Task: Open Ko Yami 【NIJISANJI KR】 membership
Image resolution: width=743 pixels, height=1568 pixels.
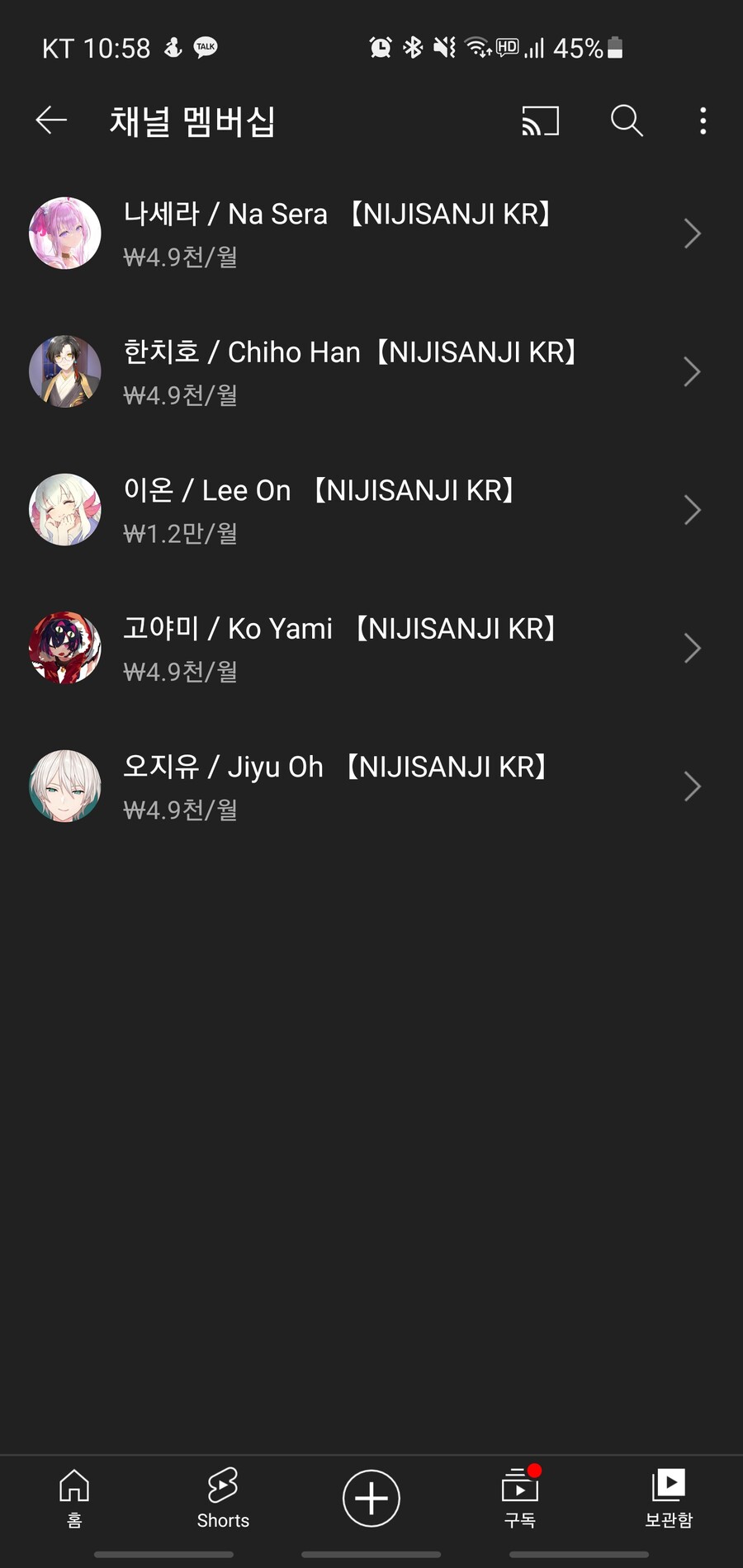Action: click(693, 648)
